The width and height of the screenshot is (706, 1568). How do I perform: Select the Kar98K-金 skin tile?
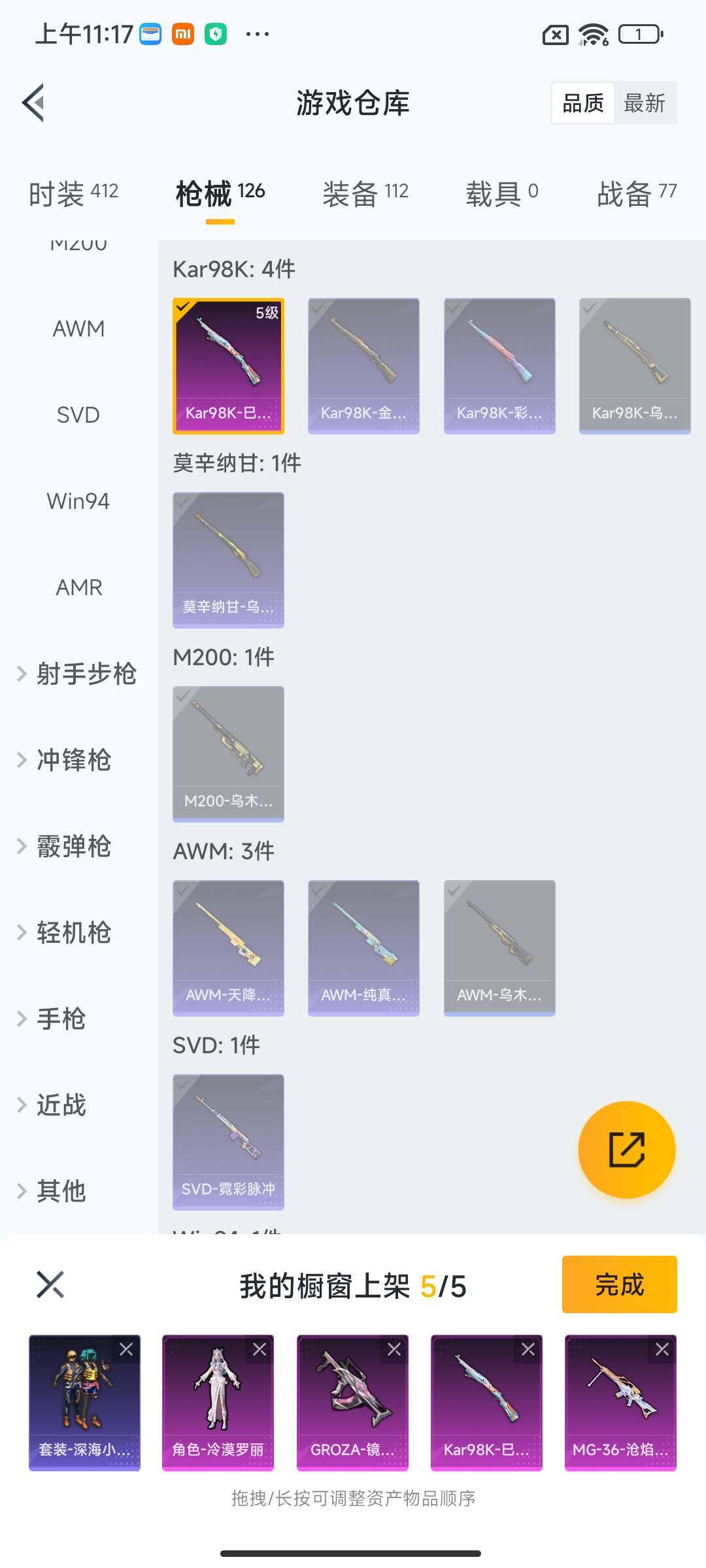[363, 366]
